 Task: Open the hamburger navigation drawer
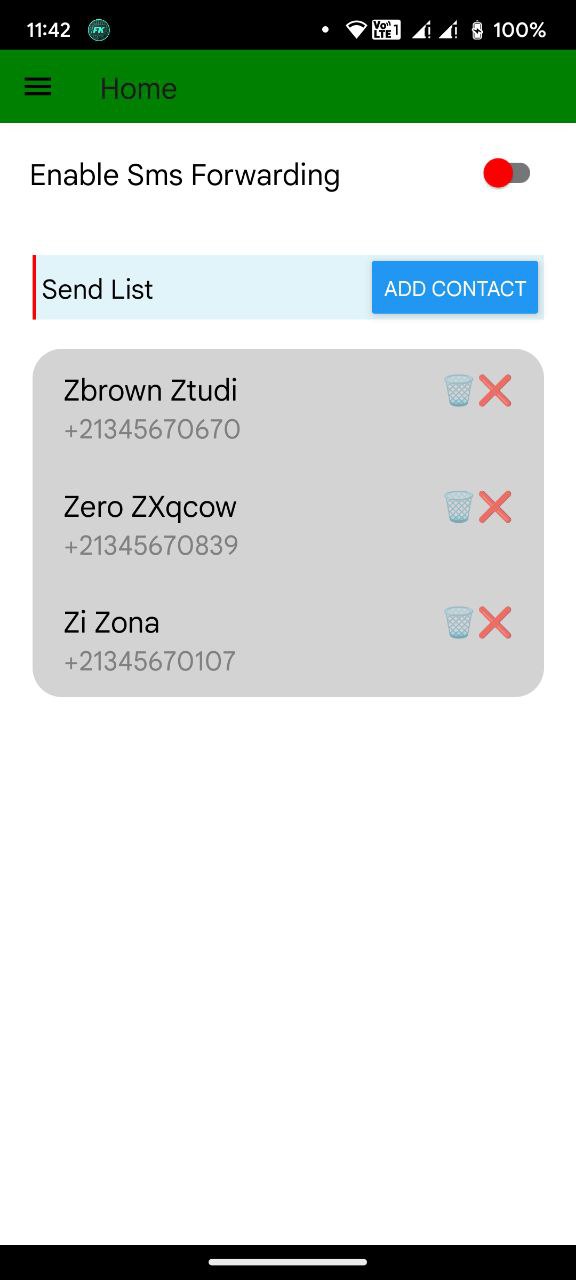(38, 87)
